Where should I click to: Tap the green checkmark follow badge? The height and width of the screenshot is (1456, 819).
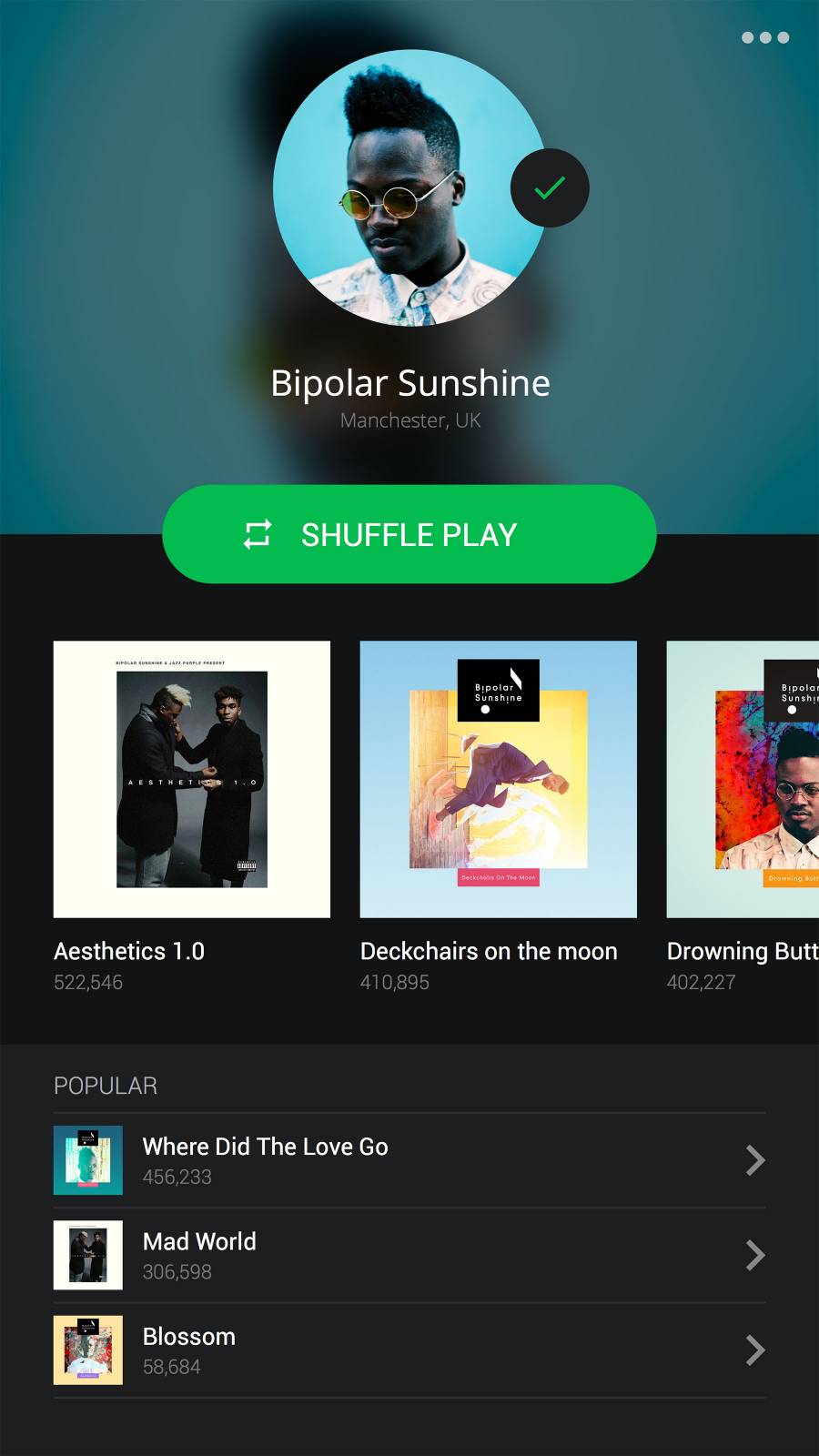[x=550, y=188]
